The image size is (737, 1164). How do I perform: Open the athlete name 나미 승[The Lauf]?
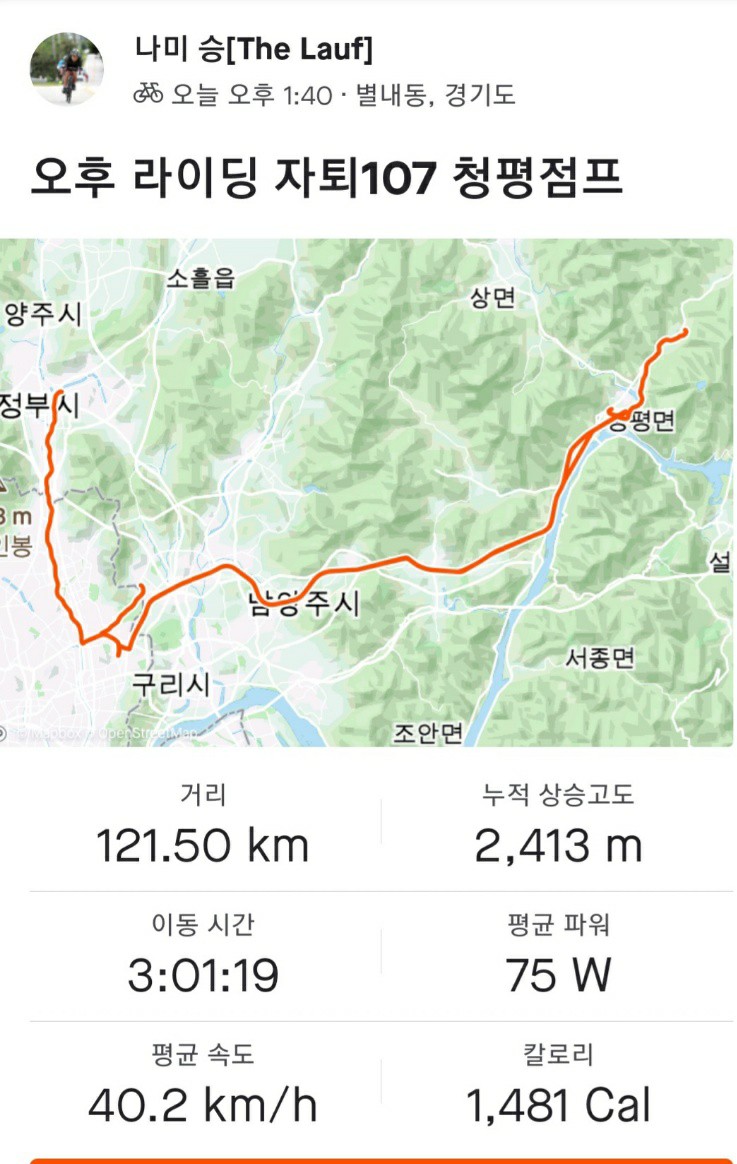(x=253, y=49)
